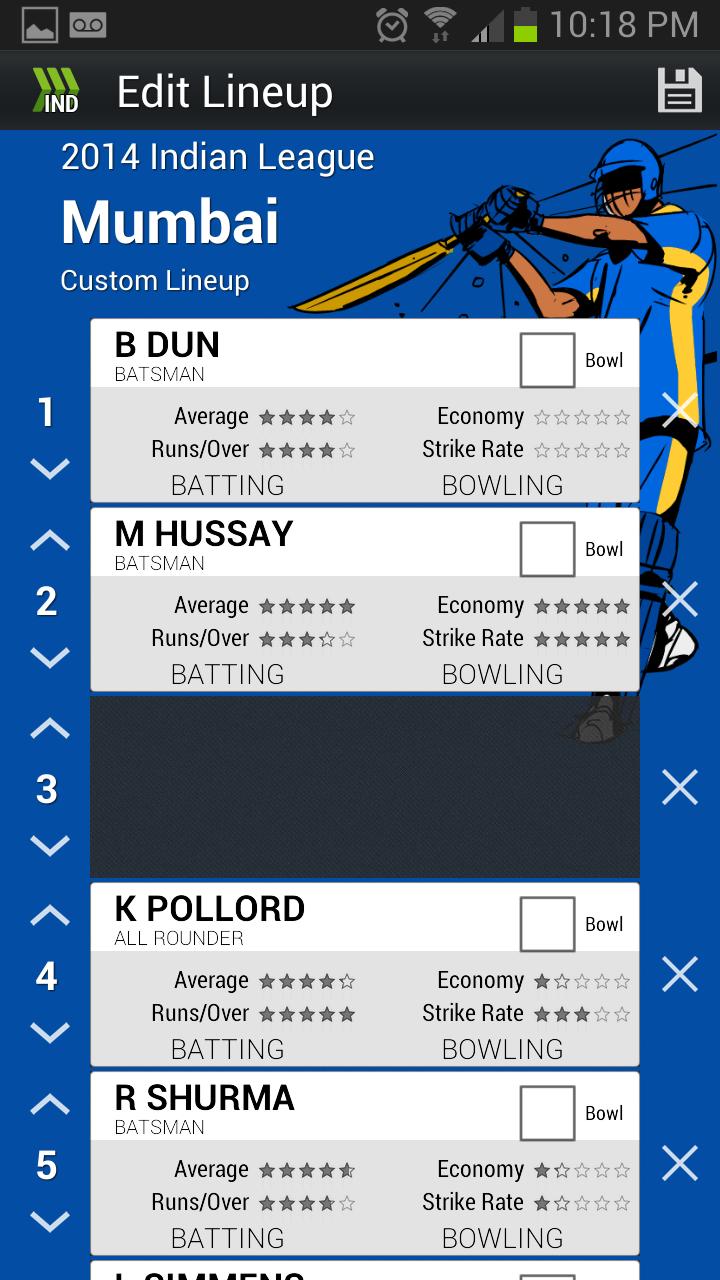Move K POLLORD up from position 4

coord(49,916)
